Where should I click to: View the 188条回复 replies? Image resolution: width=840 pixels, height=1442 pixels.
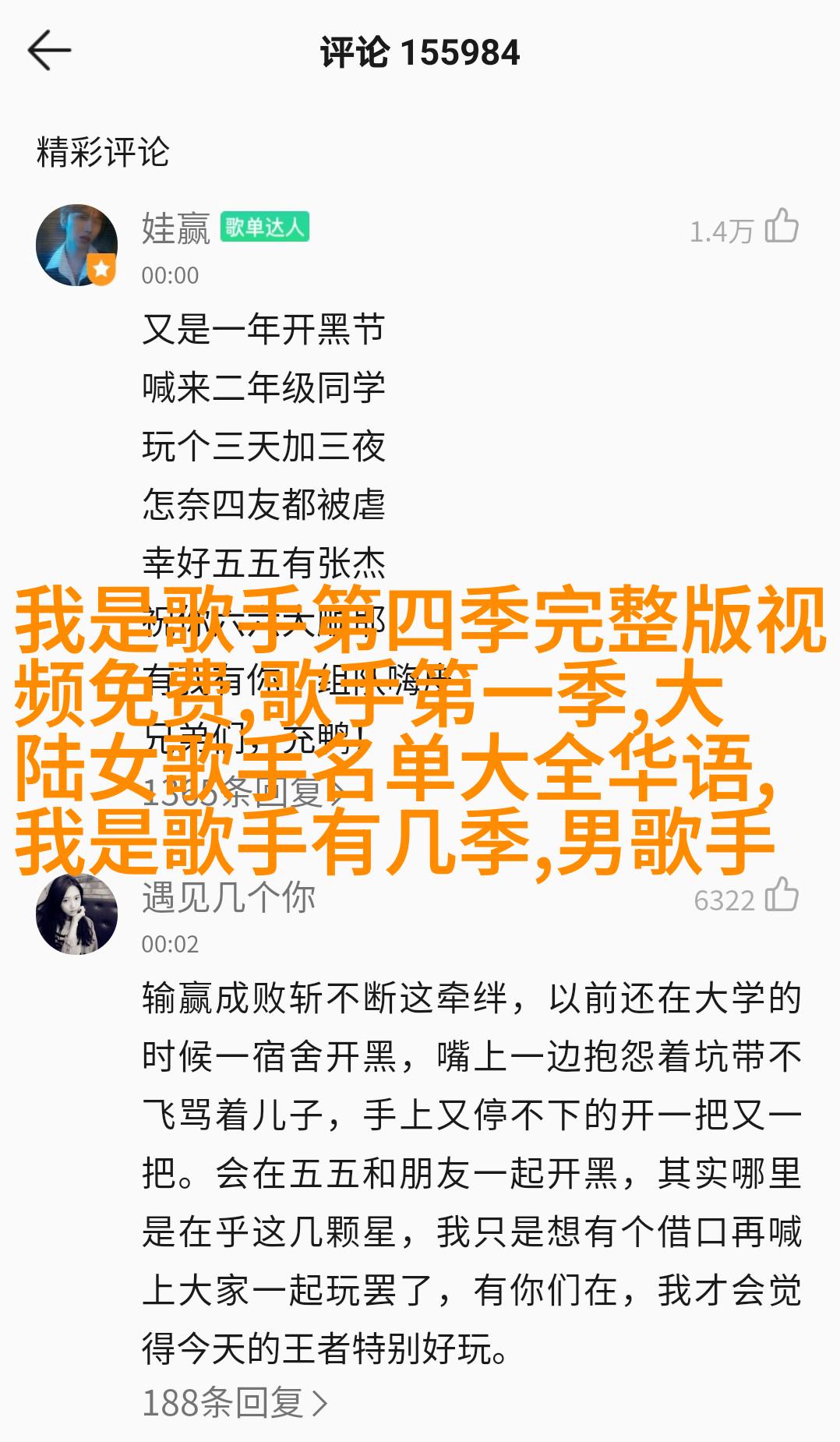(234, 1403)
